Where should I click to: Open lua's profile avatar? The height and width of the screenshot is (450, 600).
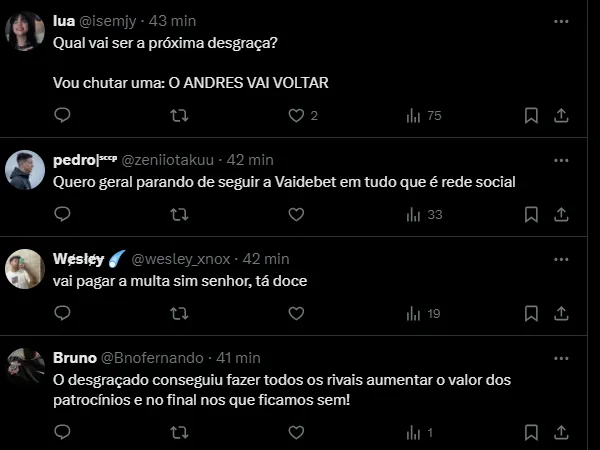coord(24,31)
